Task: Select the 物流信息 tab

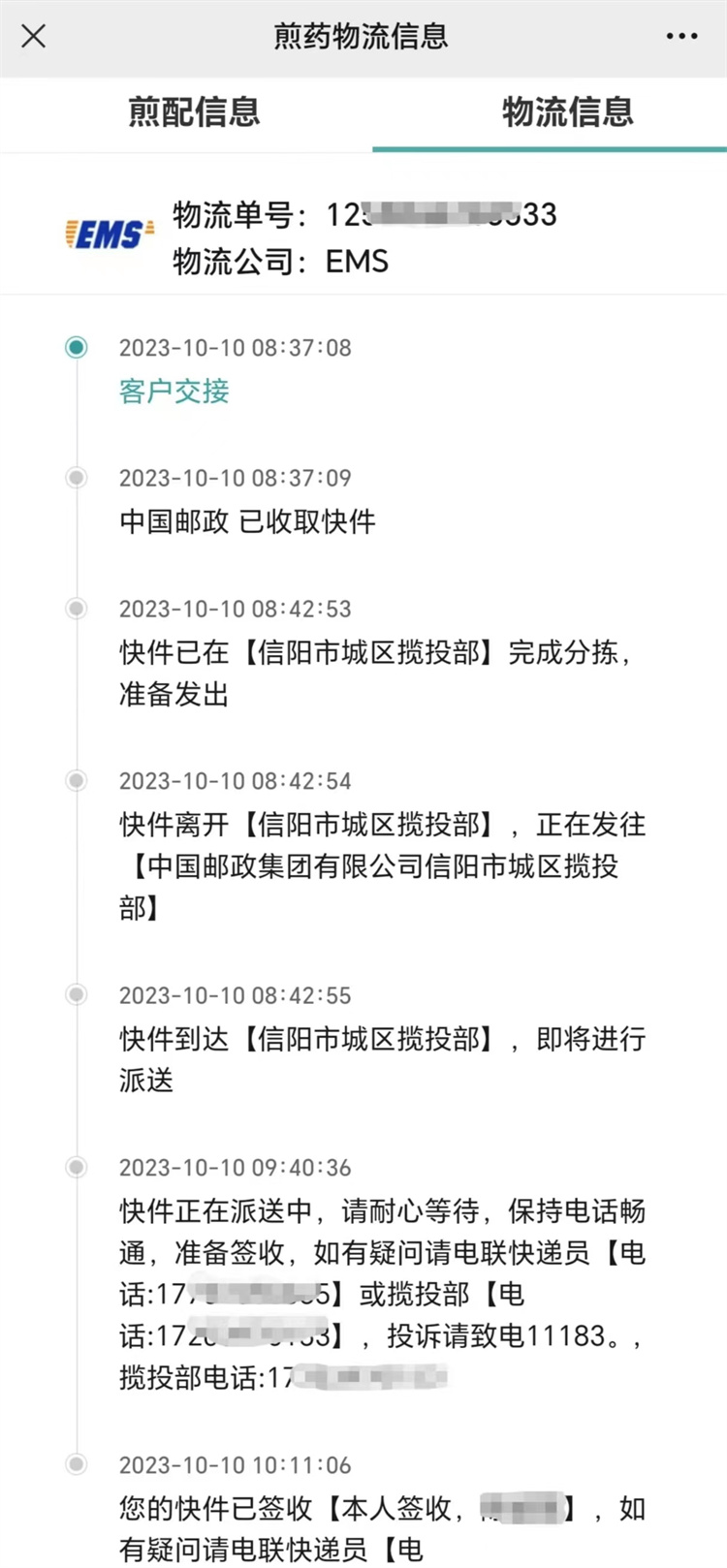Action: point(567,111)
